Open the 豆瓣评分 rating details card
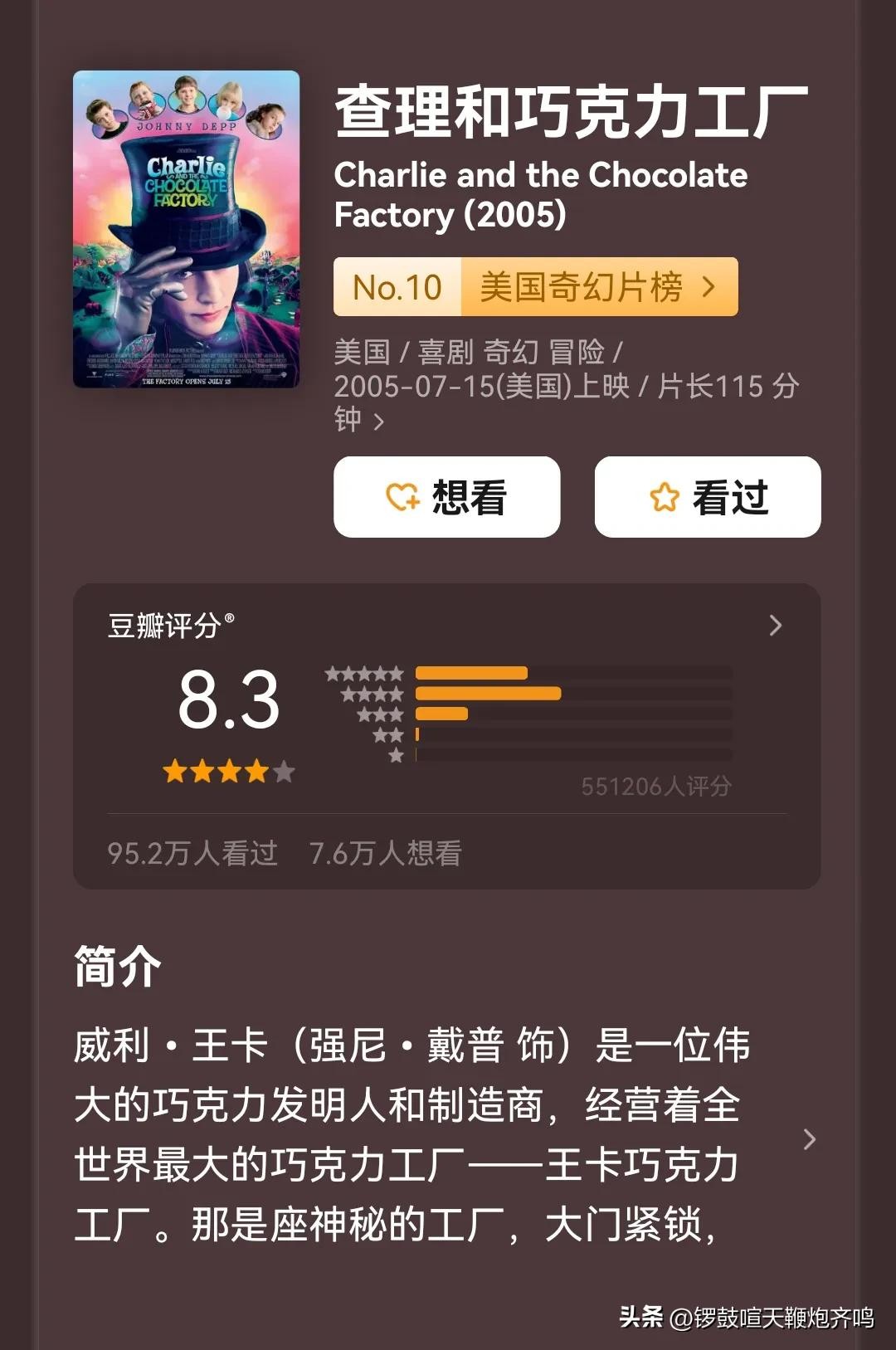 click(x=775, y=626)
